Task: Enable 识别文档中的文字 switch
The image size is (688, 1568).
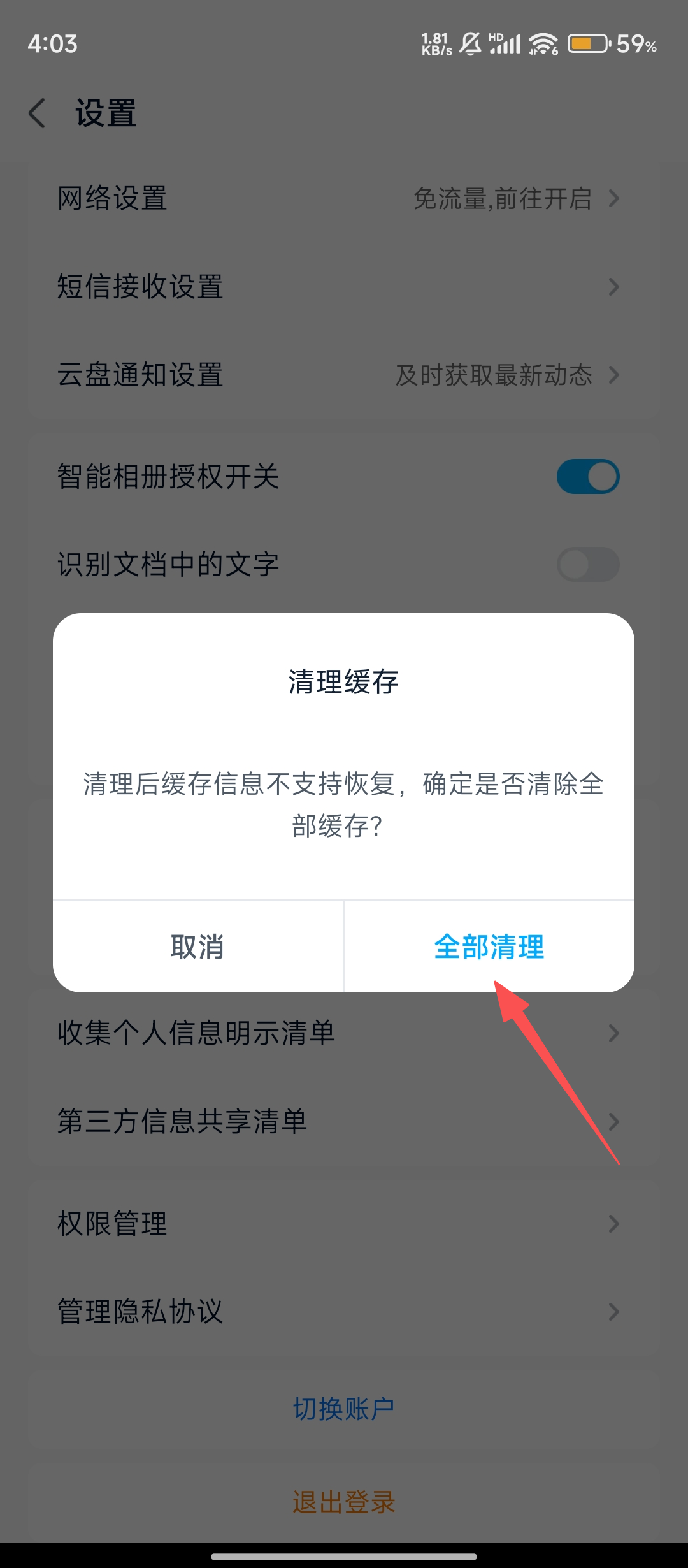Action: (x=587, y=564)
